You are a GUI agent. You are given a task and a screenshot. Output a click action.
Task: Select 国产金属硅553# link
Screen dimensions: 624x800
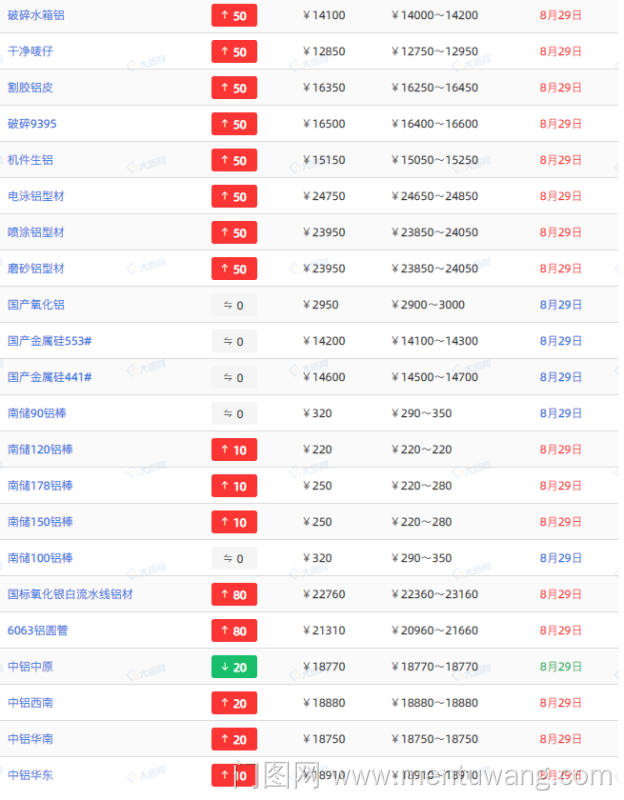point(50,341)
